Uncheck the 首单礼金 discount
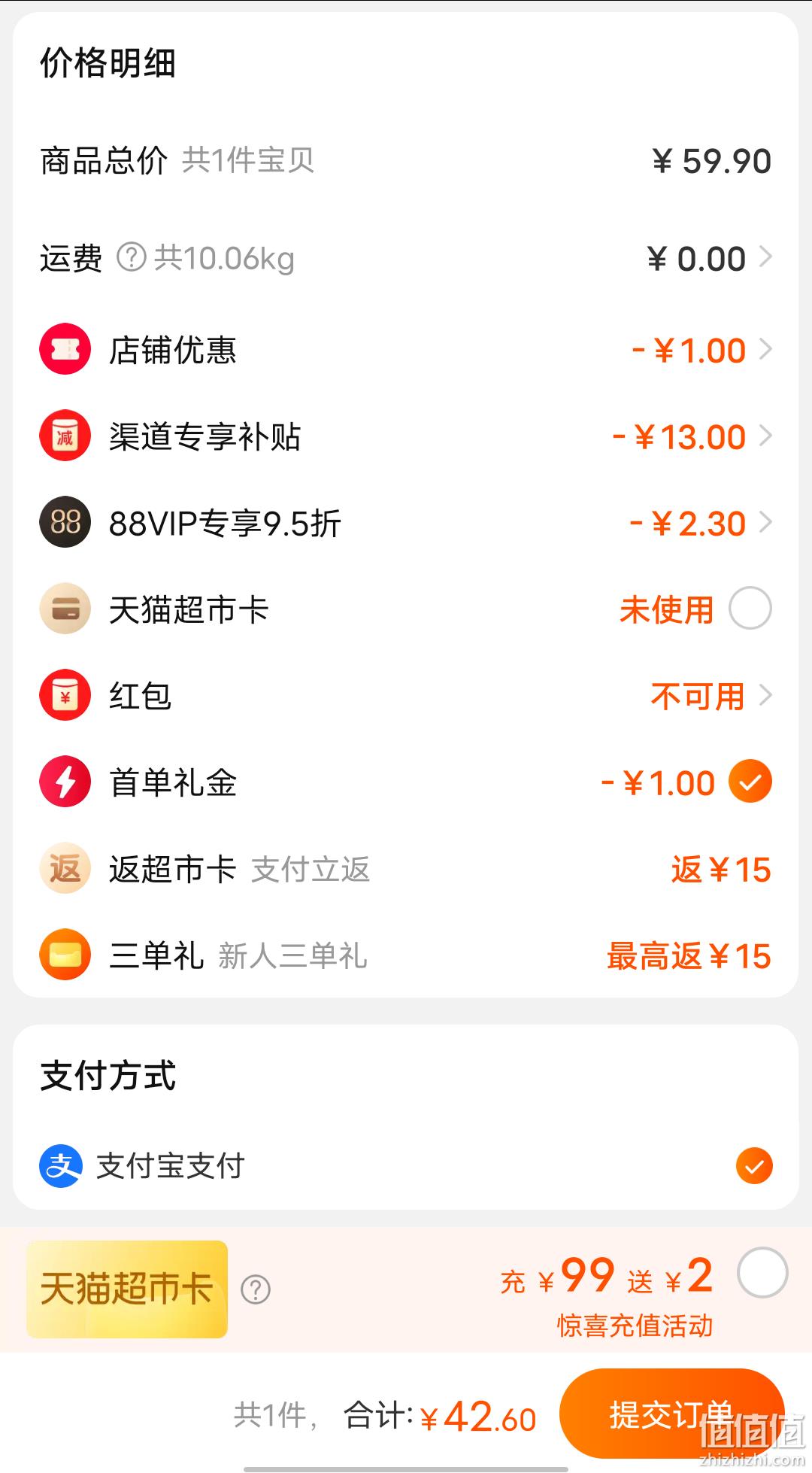Viewport: 812px width, 1473px height. (750, 782)
